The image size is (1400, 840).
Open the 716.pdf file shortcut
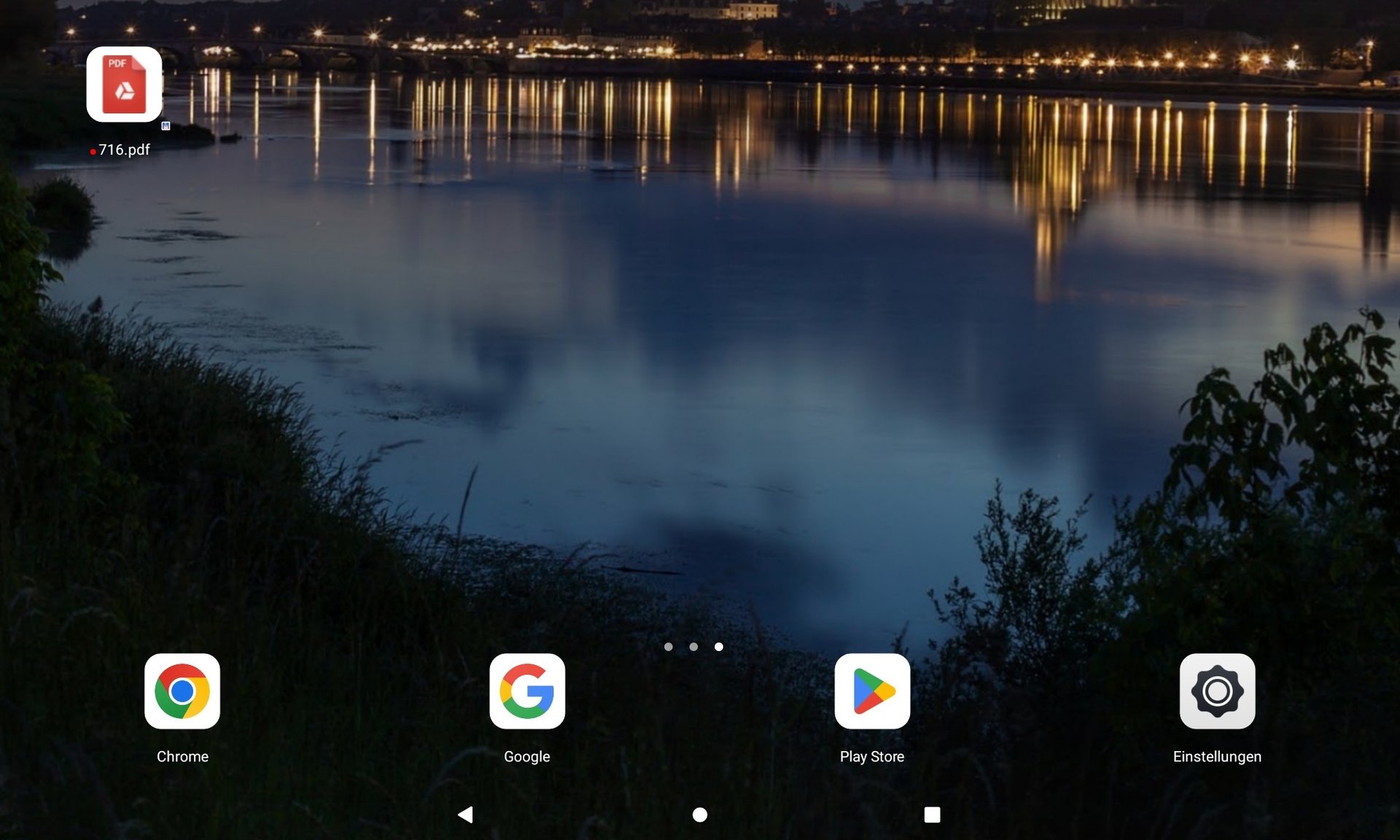click(x=124, y=85)
